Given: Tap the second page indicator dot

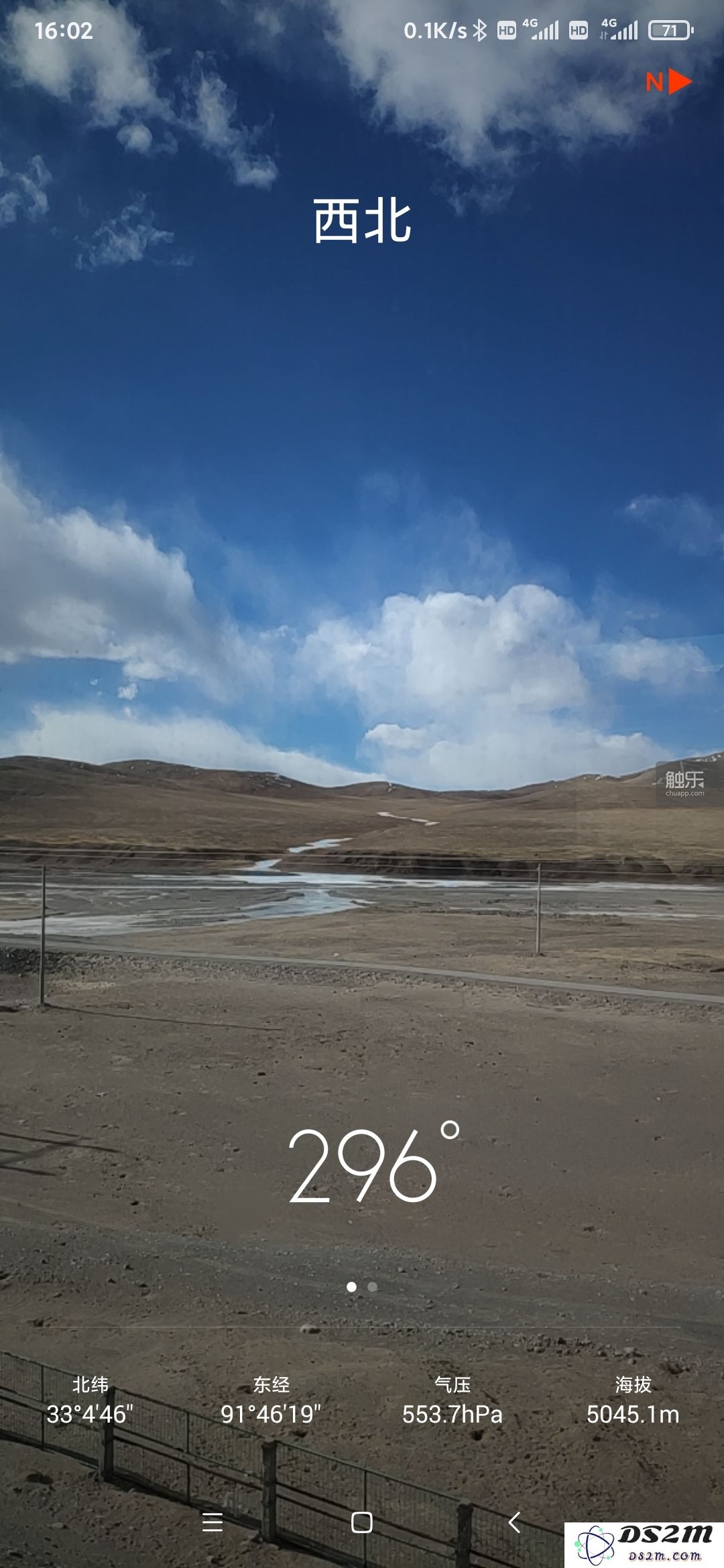Looking at the screenshot, I should [373, 1287].
